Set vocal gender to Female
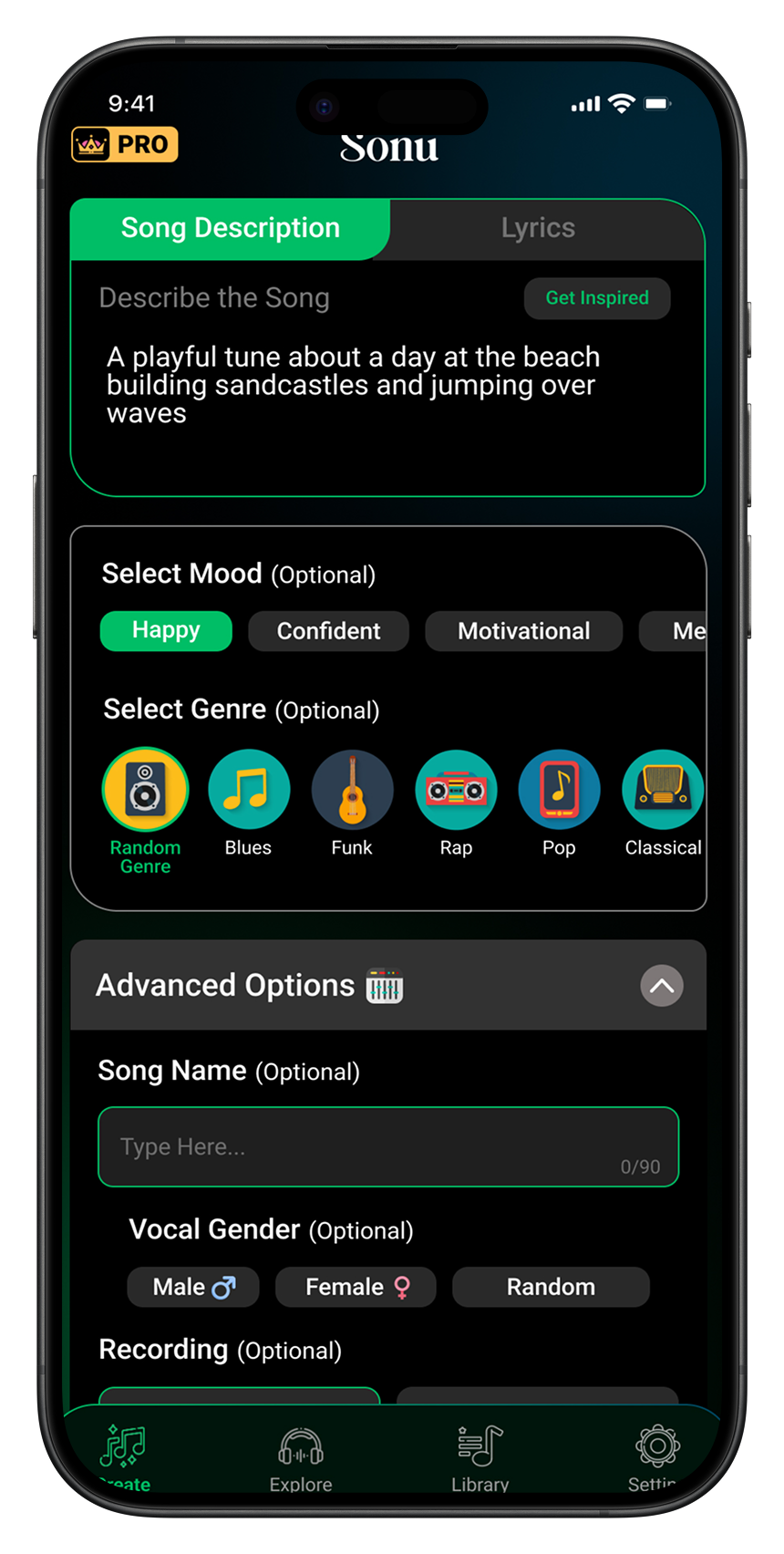 [x=356, y=1287]
